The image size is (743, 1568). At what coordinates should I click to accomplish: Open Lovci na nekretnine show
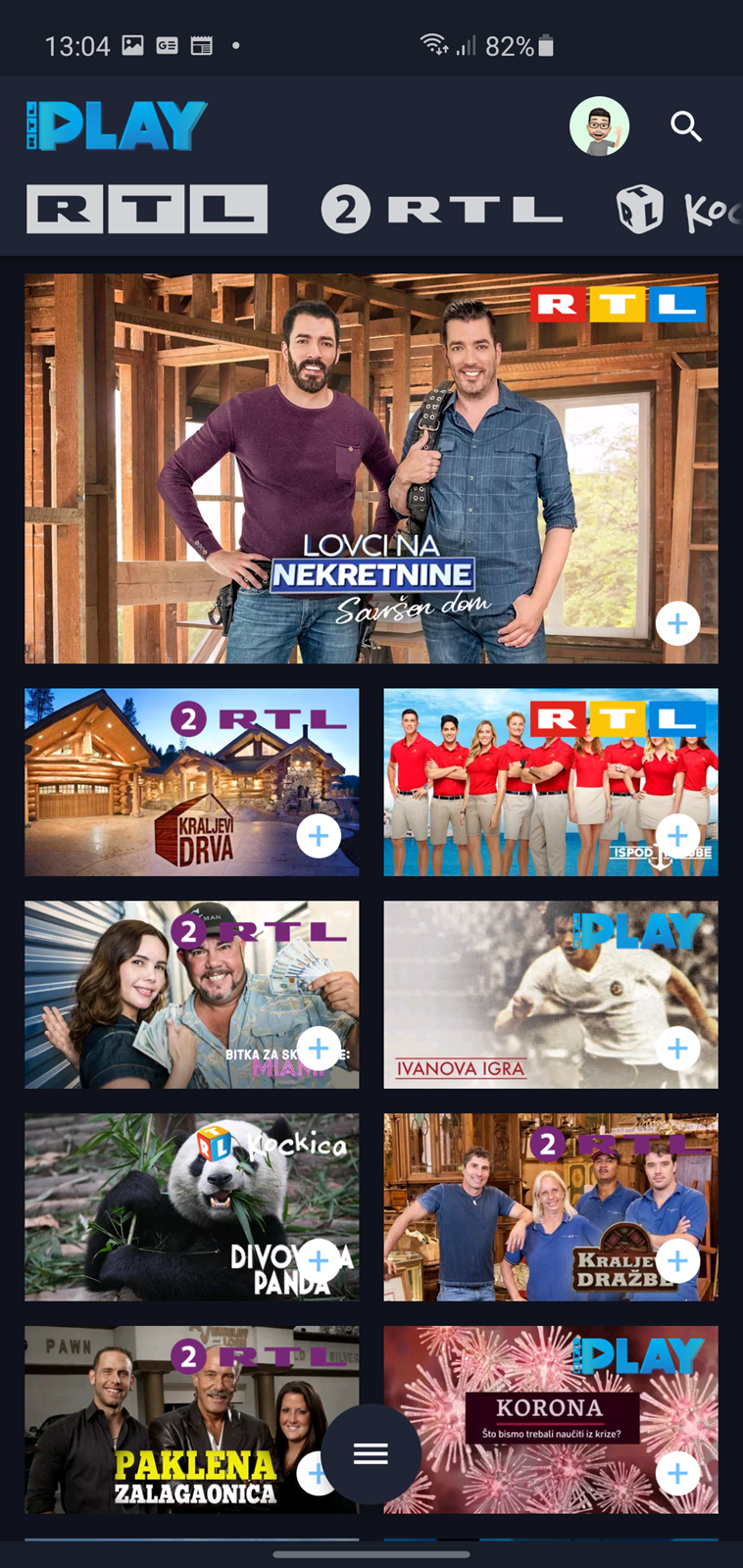pos(371,468)
